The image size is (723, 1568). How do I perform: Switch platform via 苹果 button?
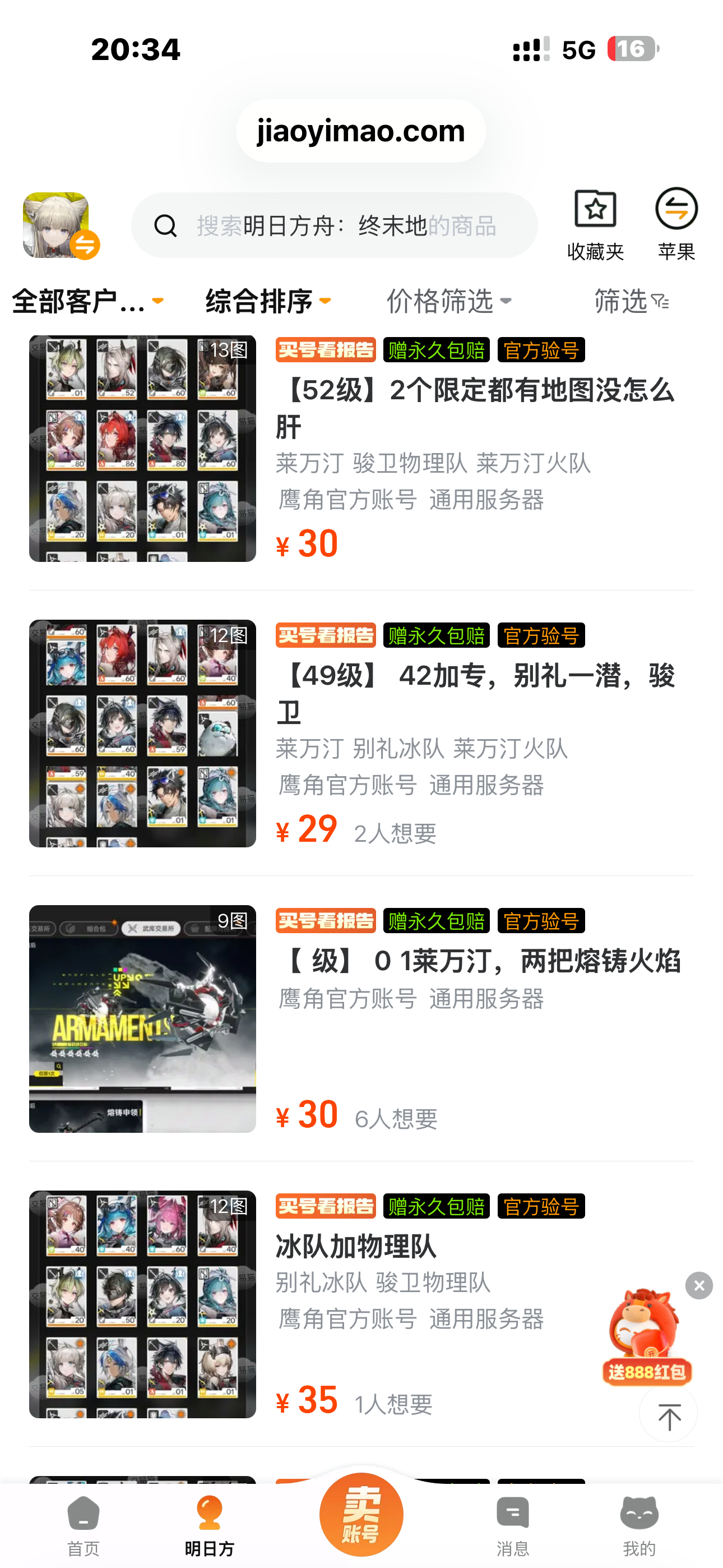click(675, 224)
